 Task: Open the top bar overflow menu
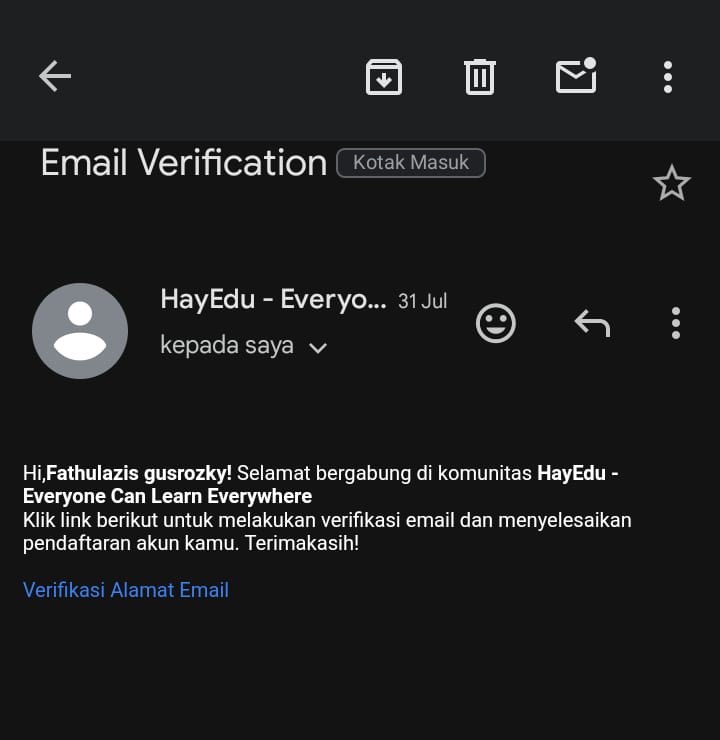pos(668,77)
